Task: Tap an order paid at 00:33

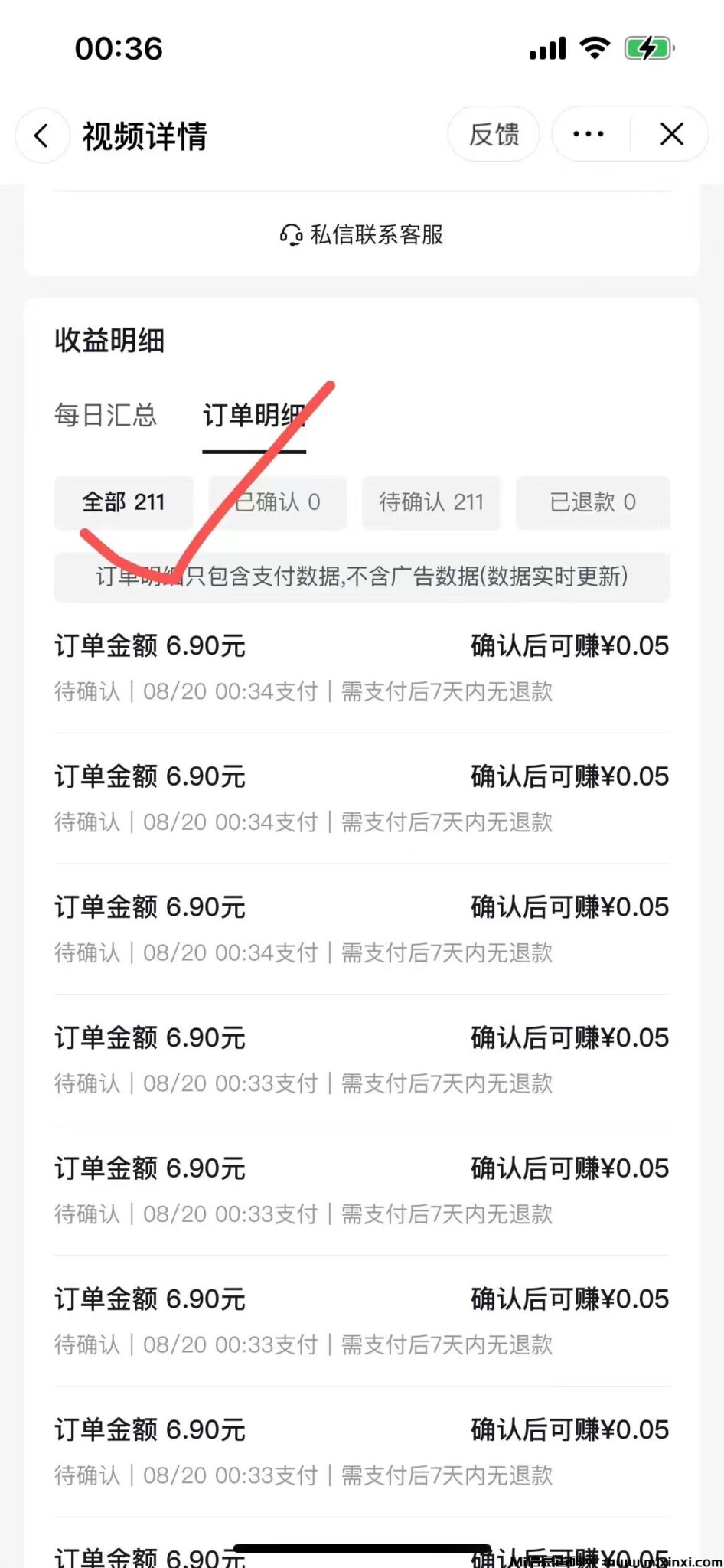Action: [361, 1059]
